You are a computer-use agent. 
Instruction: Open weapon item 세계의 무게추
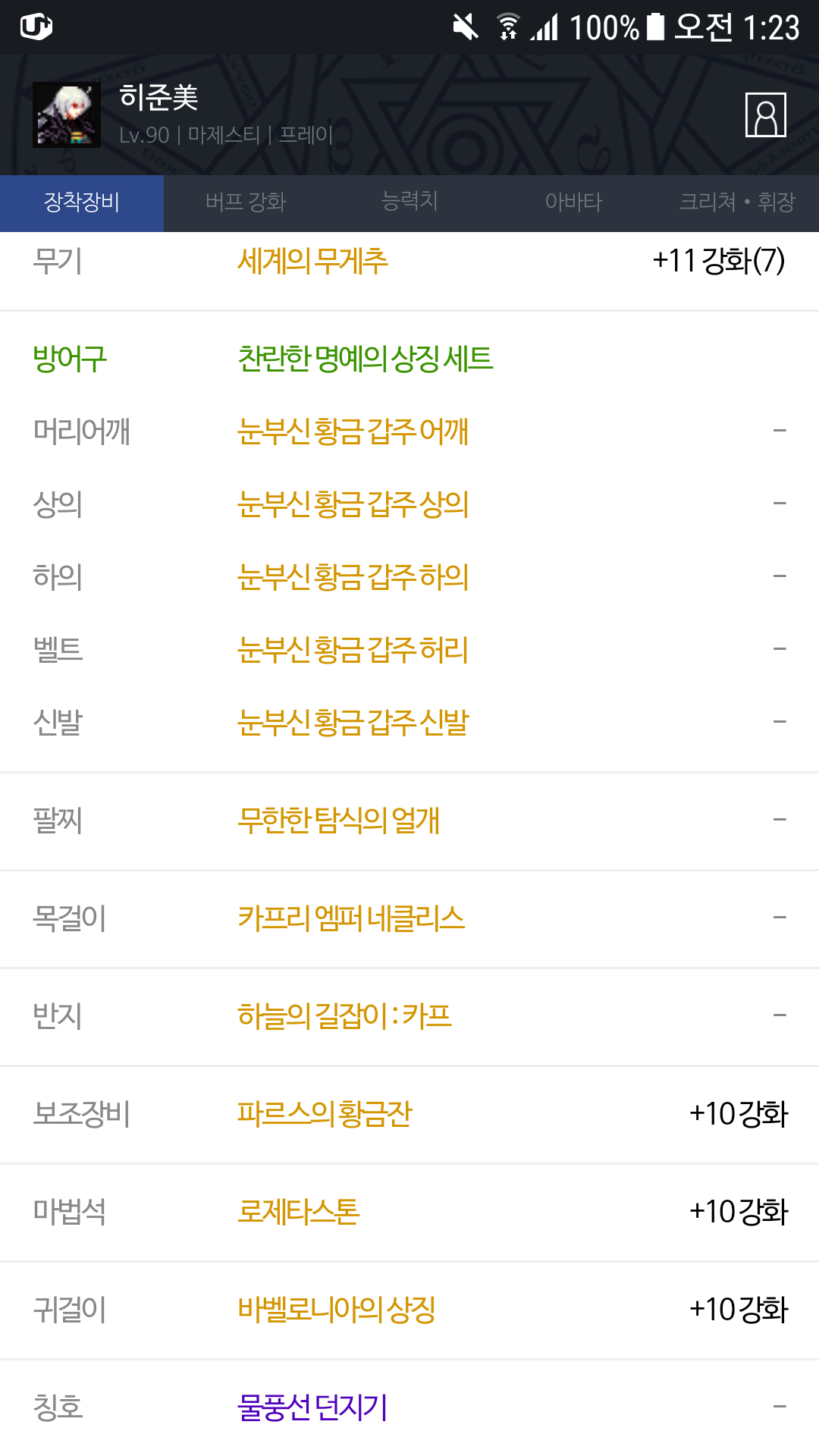click(312, 261)
